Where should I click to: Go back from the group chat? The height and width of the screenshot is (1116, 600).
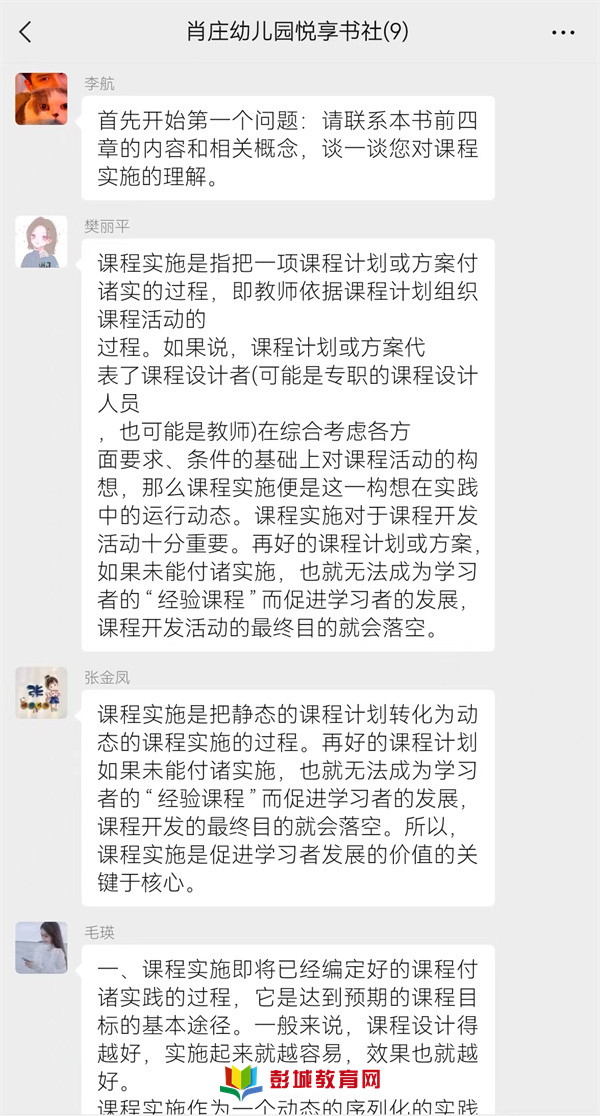[x=26, y=32]
